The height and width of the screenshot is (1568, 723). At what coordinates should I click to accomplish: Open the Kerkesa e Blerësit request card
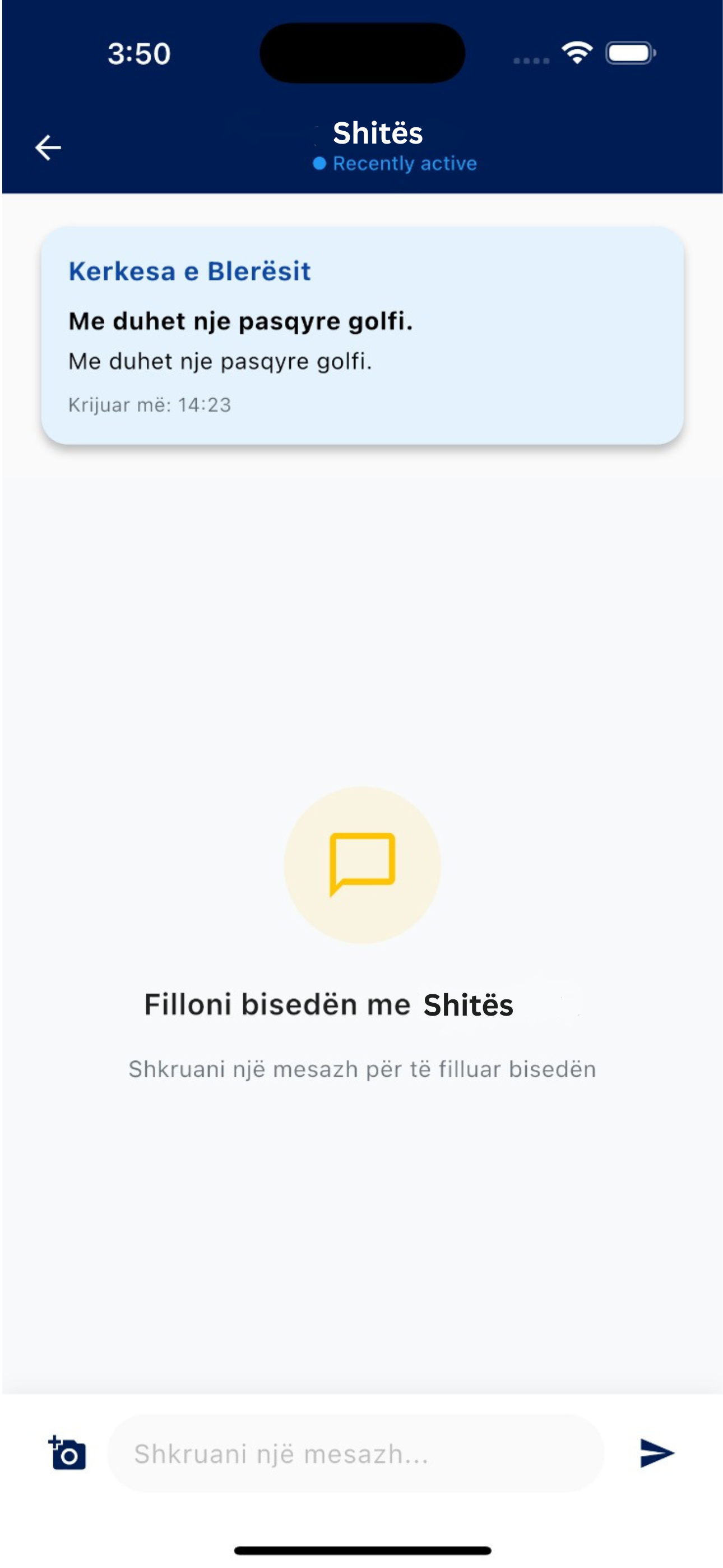(362, 335)
